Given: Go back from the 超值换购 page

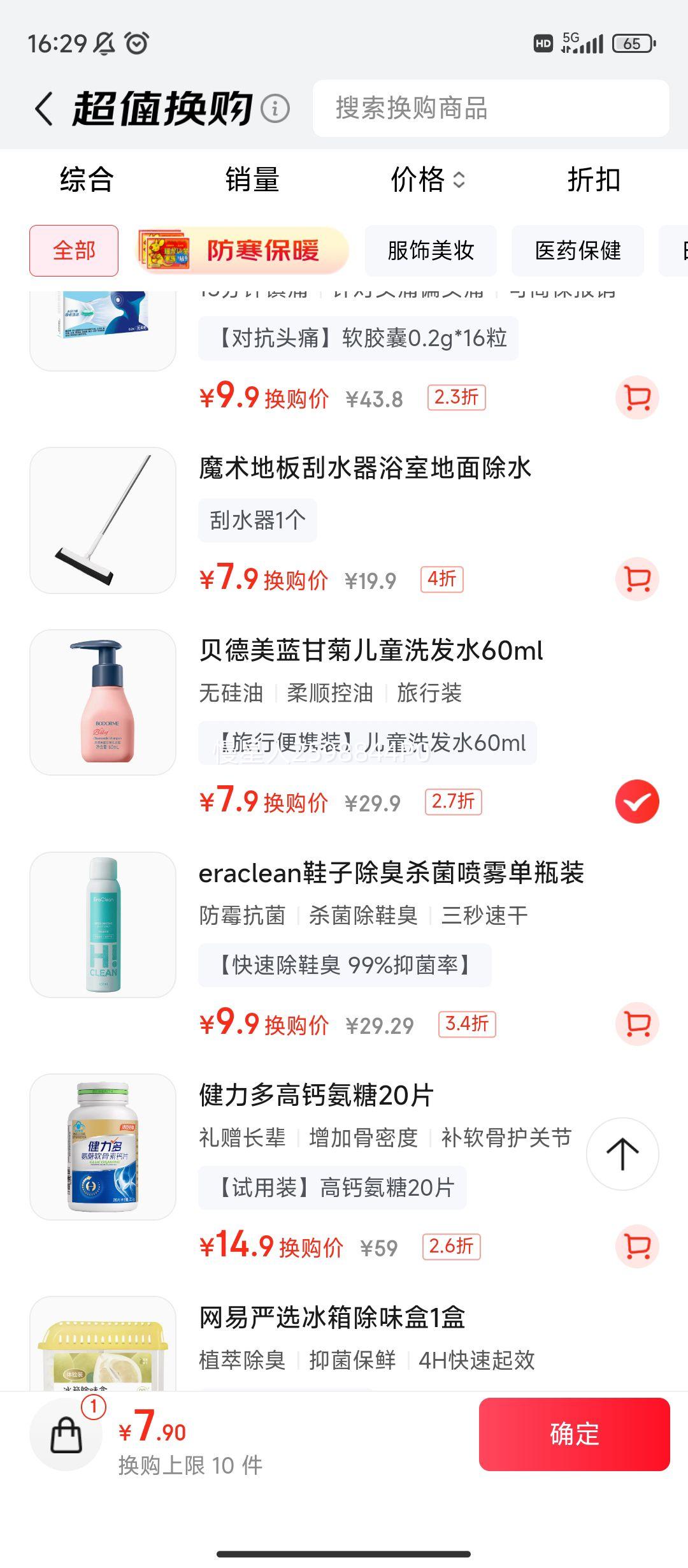Looking at the screenshot, I should pos(44,108).
